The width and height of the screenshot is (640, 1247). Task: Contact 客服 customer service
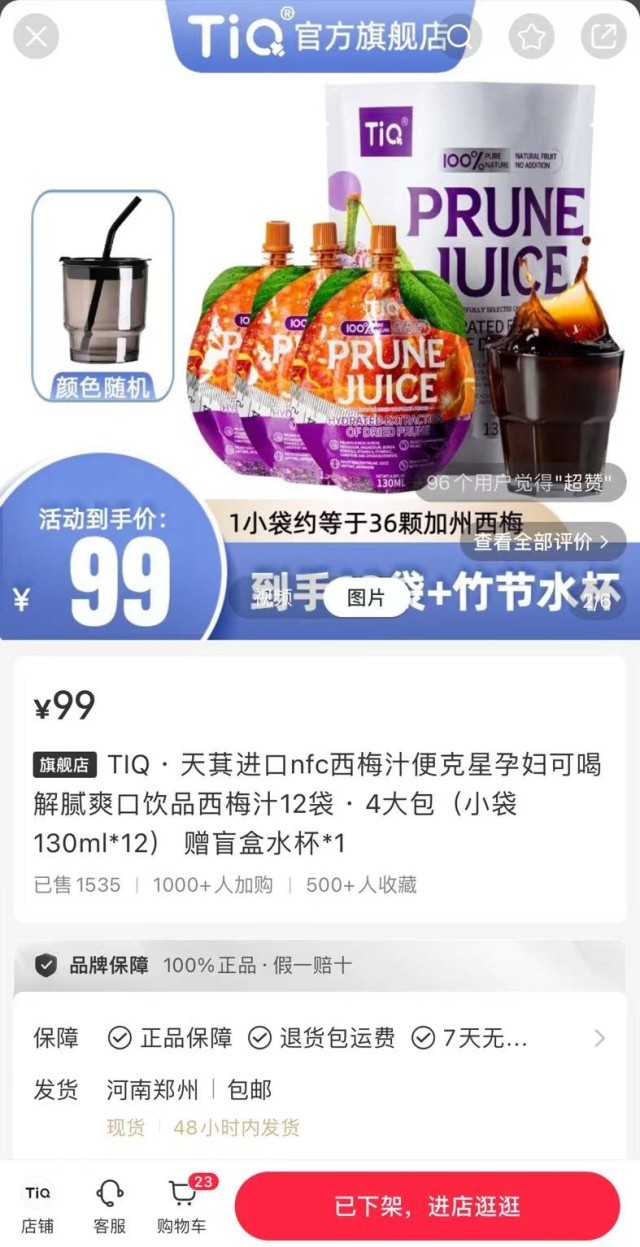pyautogui.click(x=109, y=1207)
